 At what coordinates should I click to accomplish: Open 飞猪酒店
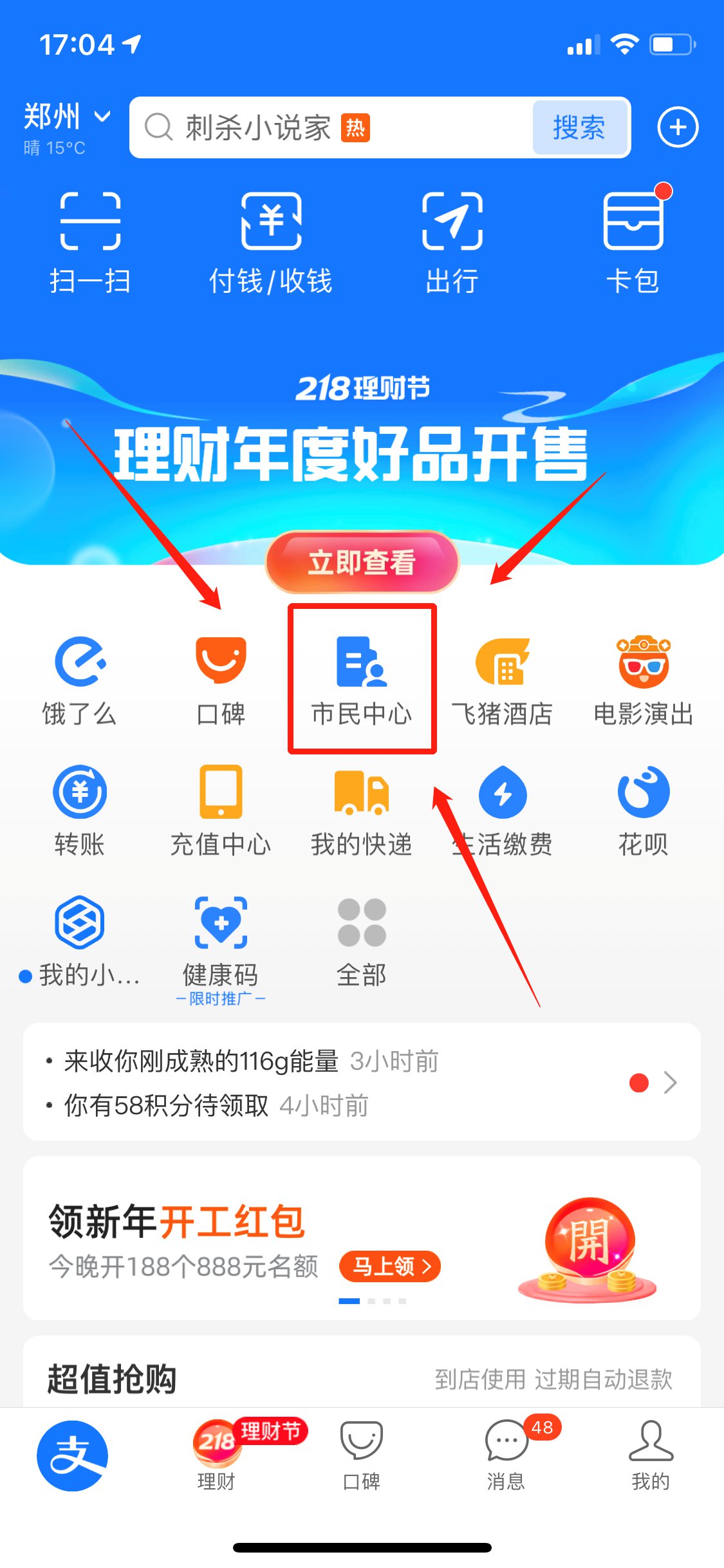pyautogui.click(x=503, y=680)
